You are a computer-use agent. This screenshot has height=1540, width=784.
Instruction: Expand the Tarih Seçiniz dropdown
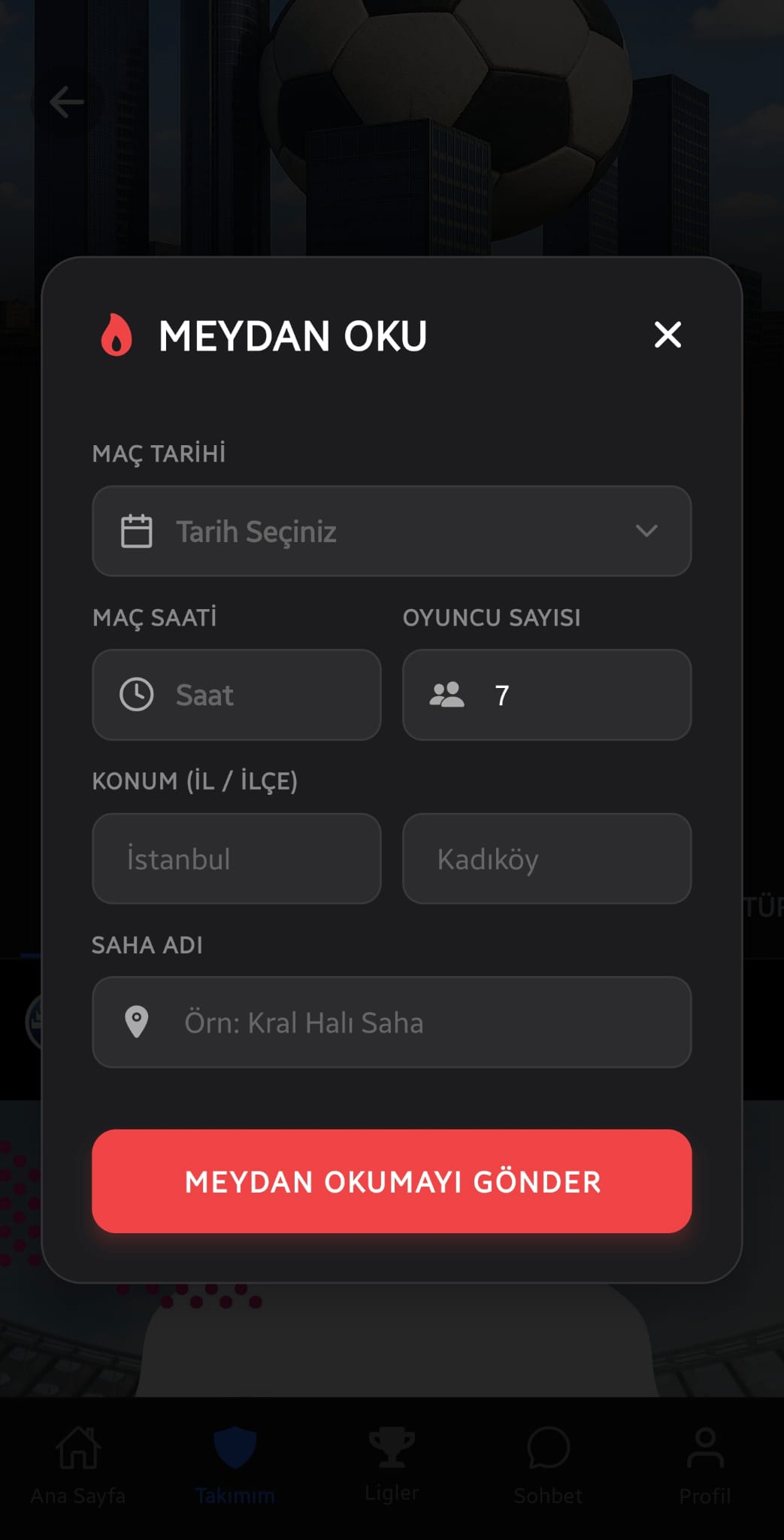391,531
